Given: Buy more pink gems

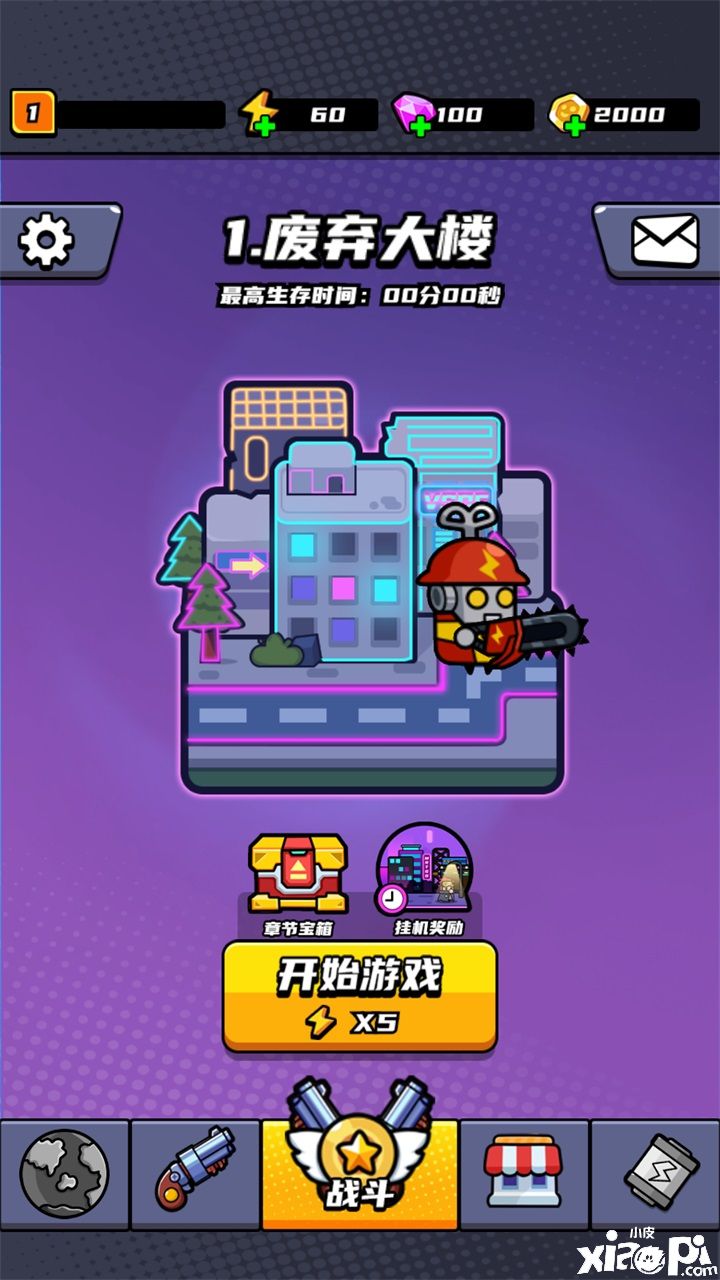Looking at the screenshot, I should 421,126.
